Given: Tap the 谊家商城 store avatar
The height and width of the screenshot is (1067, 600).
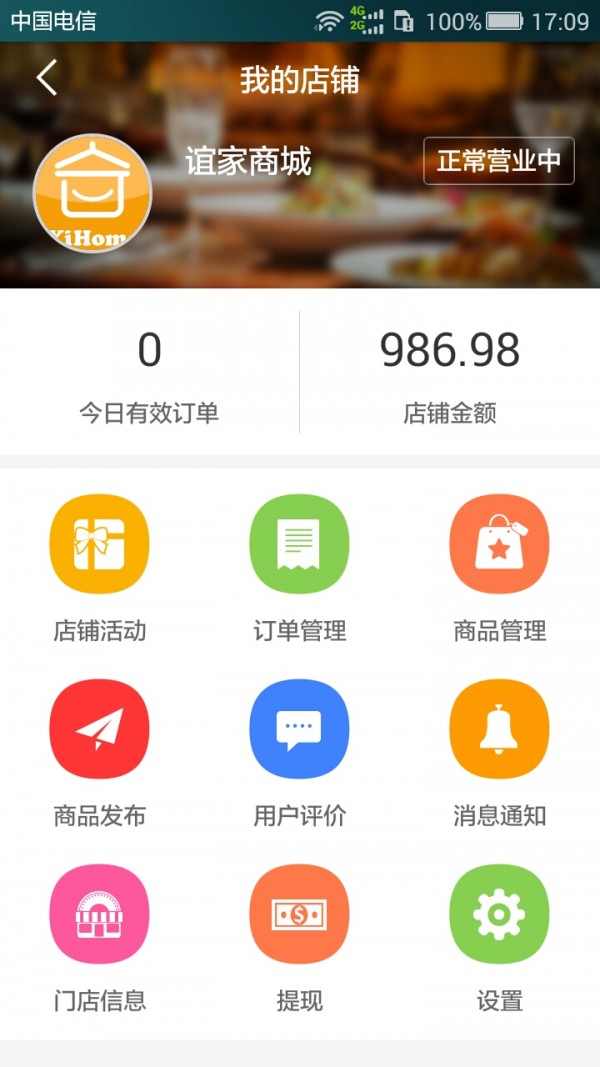Looking at the screenshot, I should [92, 193].
